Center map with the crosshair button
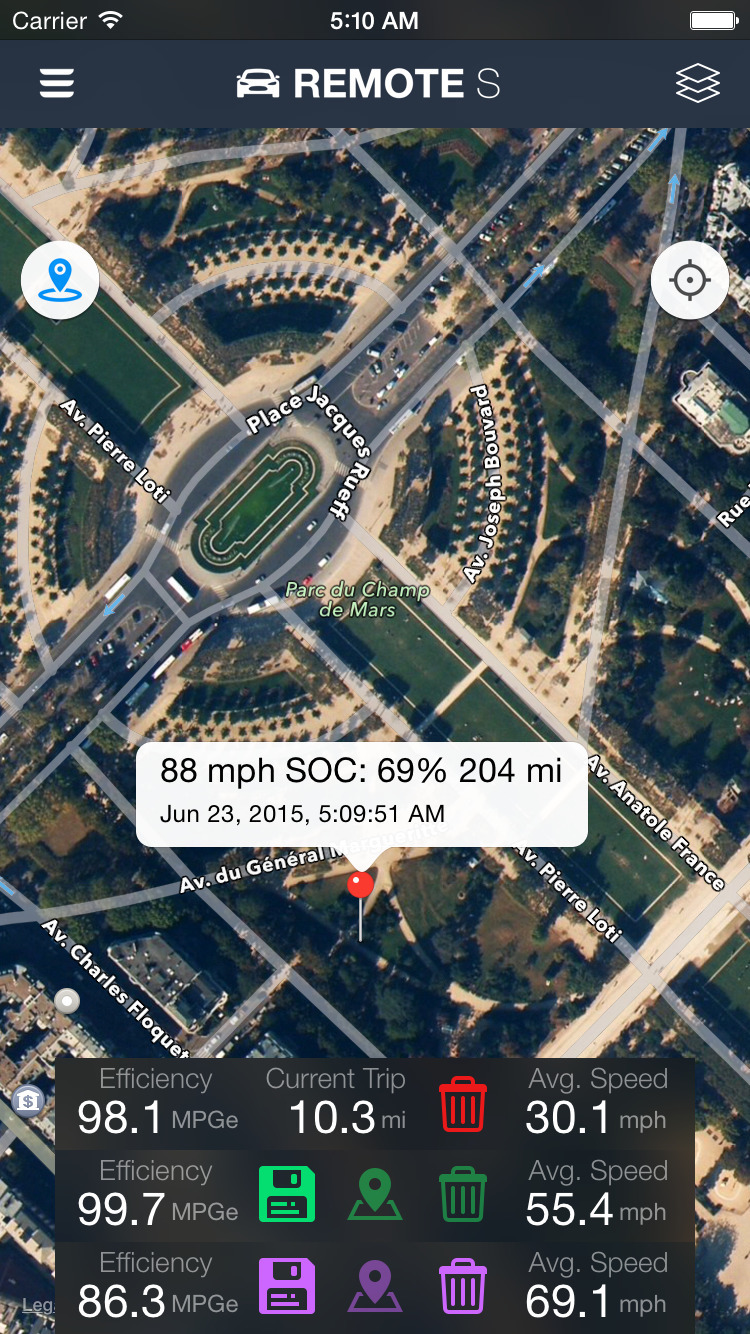 689,280
